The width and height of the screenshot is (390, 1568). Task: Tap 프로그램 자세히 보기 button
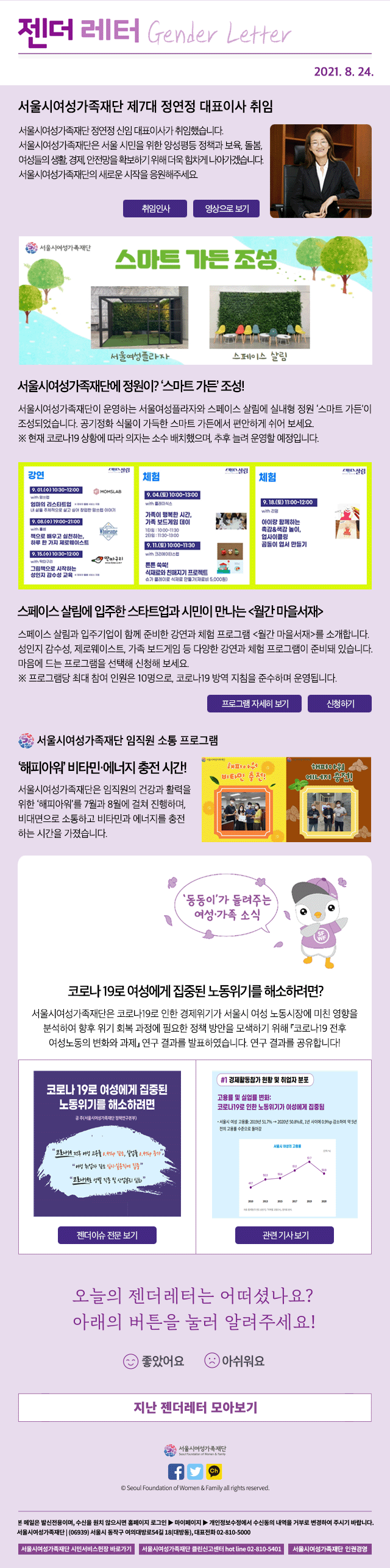click(x=255, y=703)
